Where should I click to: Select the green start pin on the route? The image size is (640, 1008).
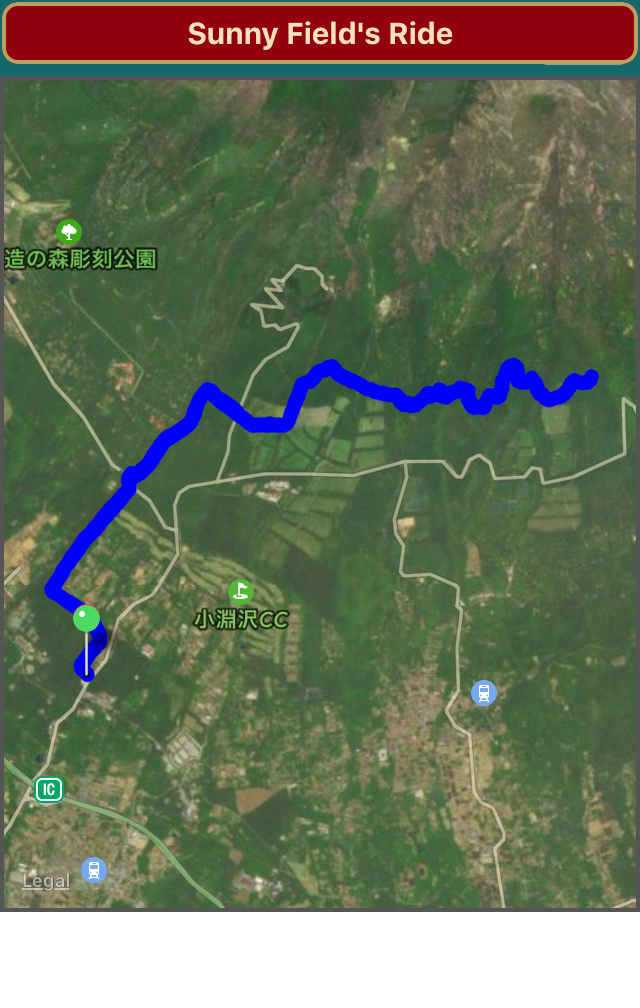[87, 618]
